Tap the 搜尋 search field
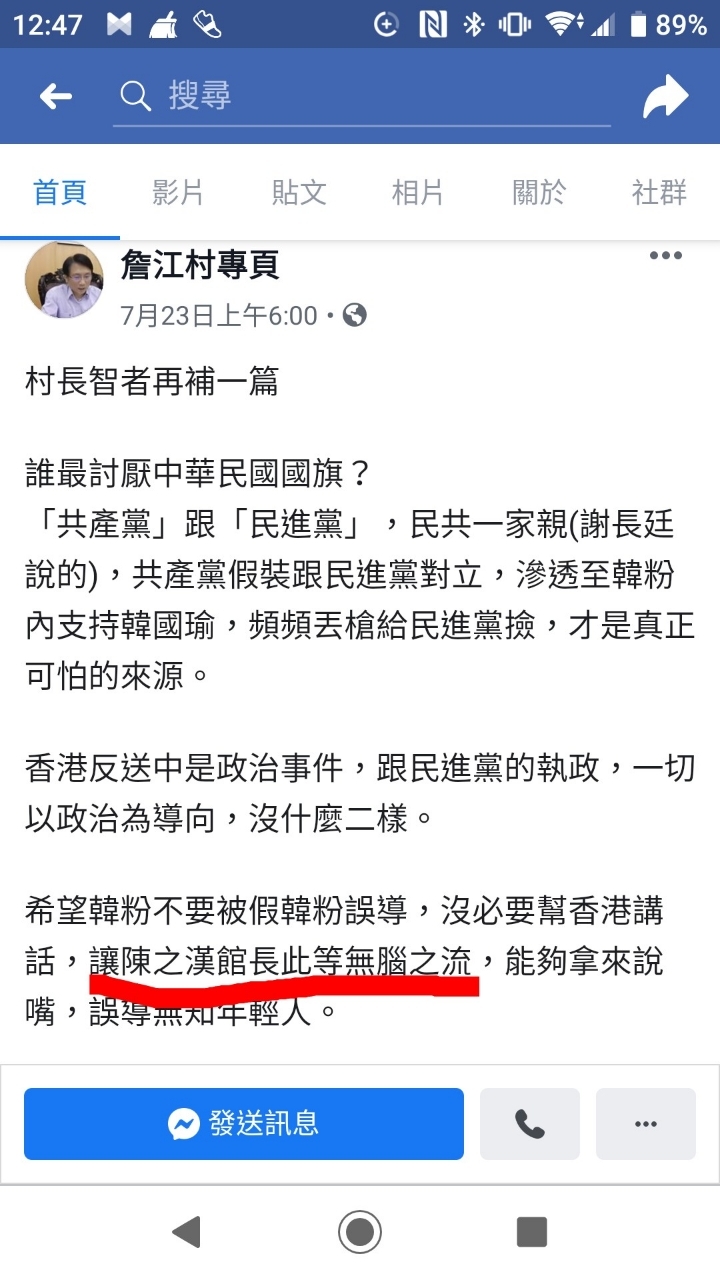This screenshot has height=1280, width=720. click(360, 97)
